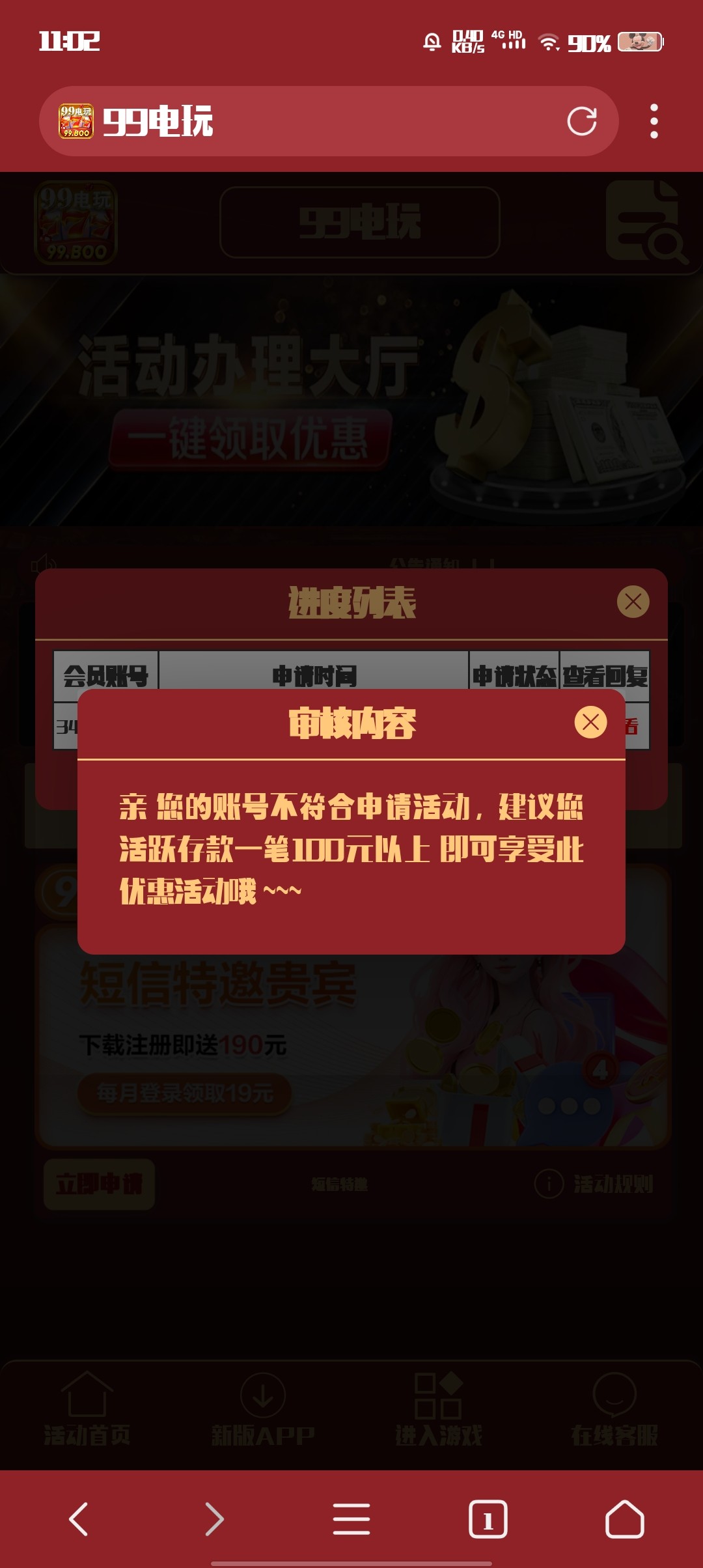Go forward in the browser
The image size is (703, 1568).
(x=214, y=1519)
